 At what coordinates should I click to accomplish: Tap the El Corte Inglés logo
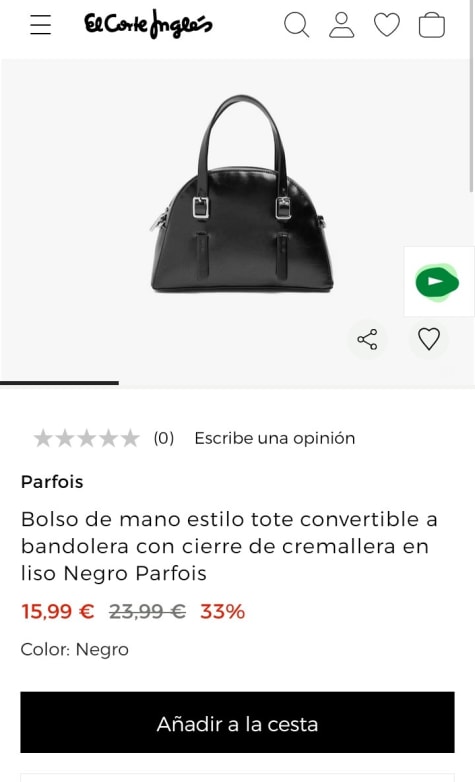[x=148, y=24]
